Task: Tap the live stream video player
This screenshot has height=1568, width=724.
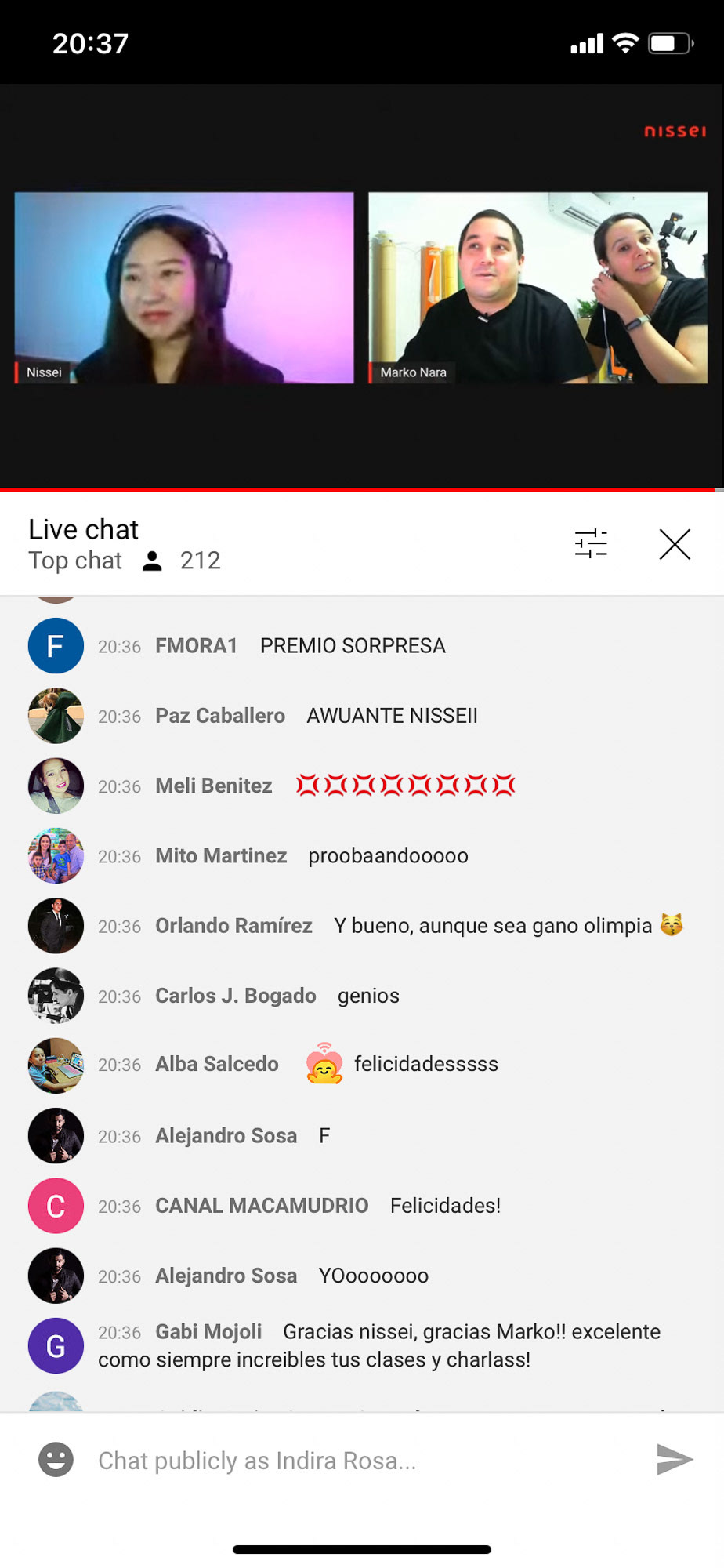Action: coord(361,287)
